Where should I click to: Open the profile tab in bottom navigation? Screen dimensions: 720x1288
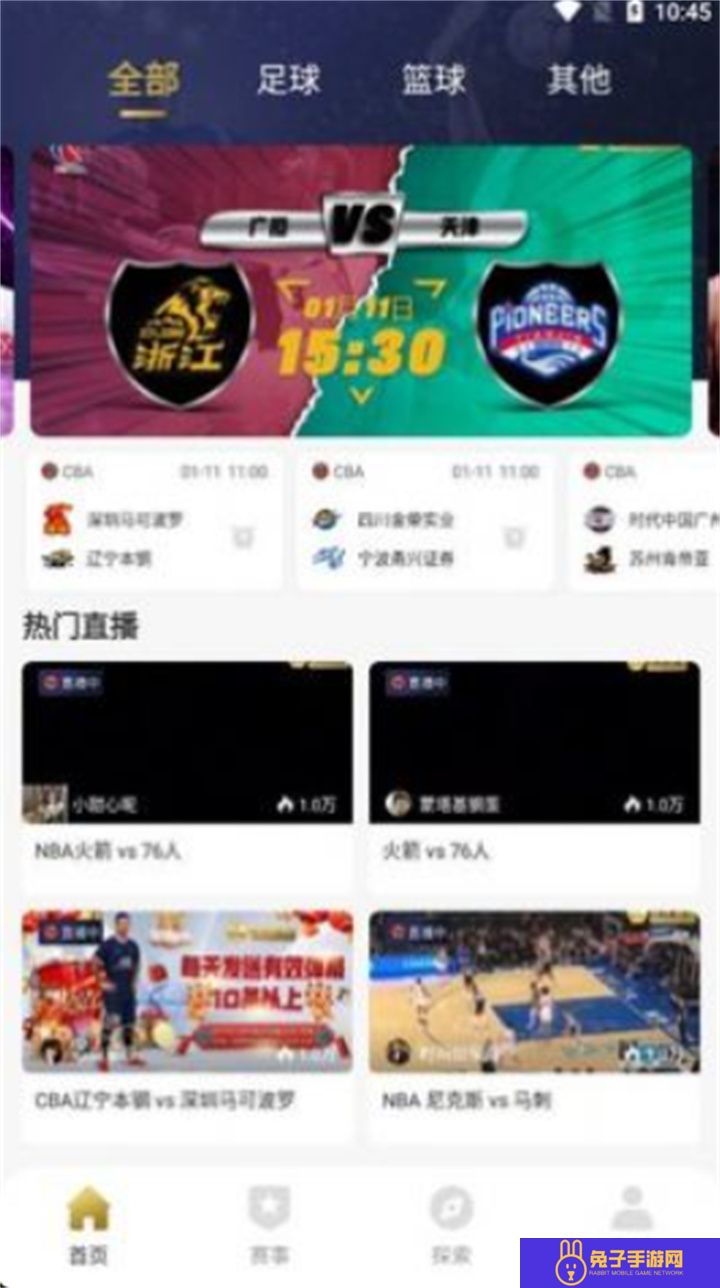tap(630, 1210)
